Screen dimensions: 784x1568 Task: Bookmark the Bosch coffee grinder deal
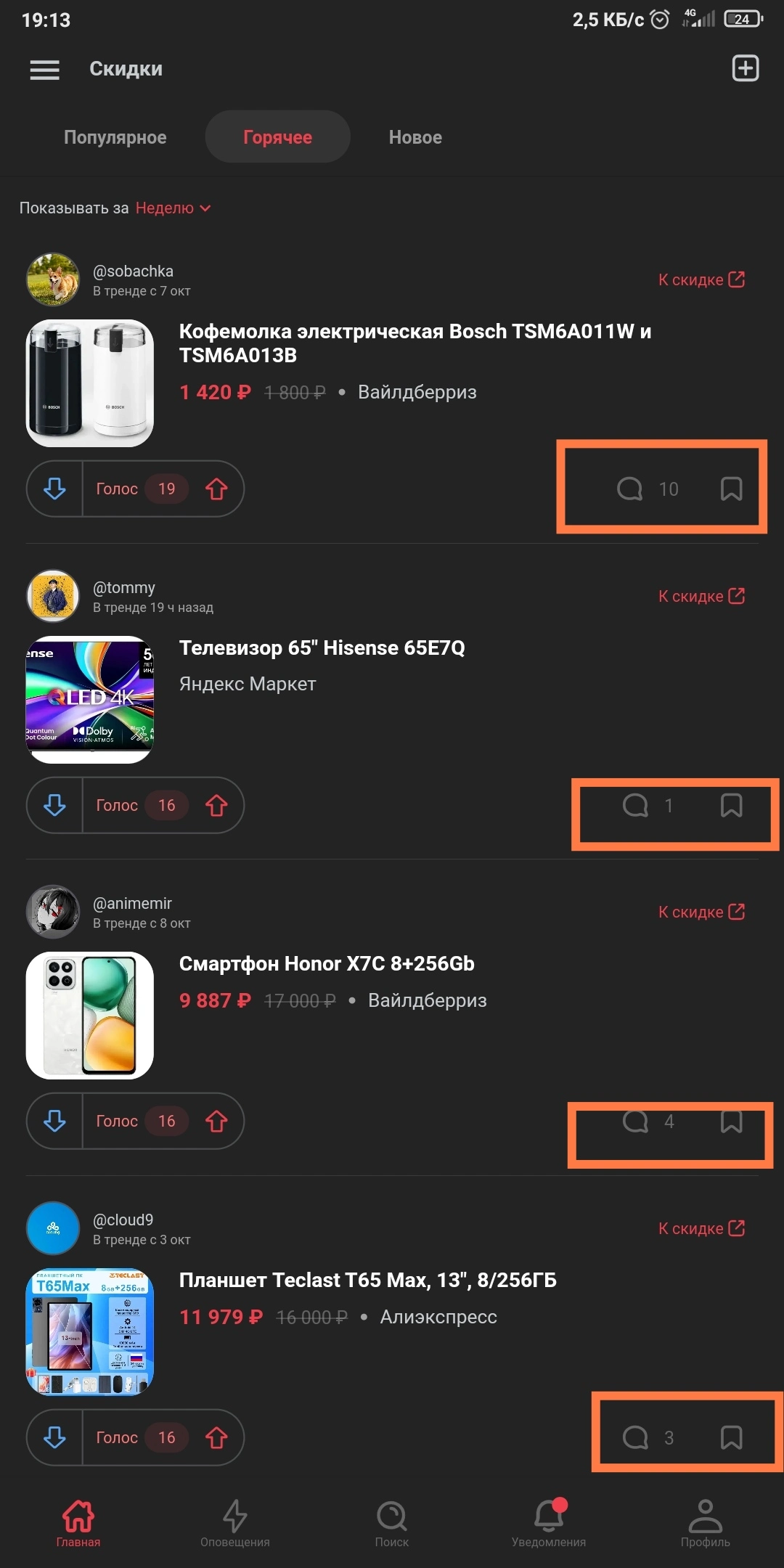coord(731,489)
